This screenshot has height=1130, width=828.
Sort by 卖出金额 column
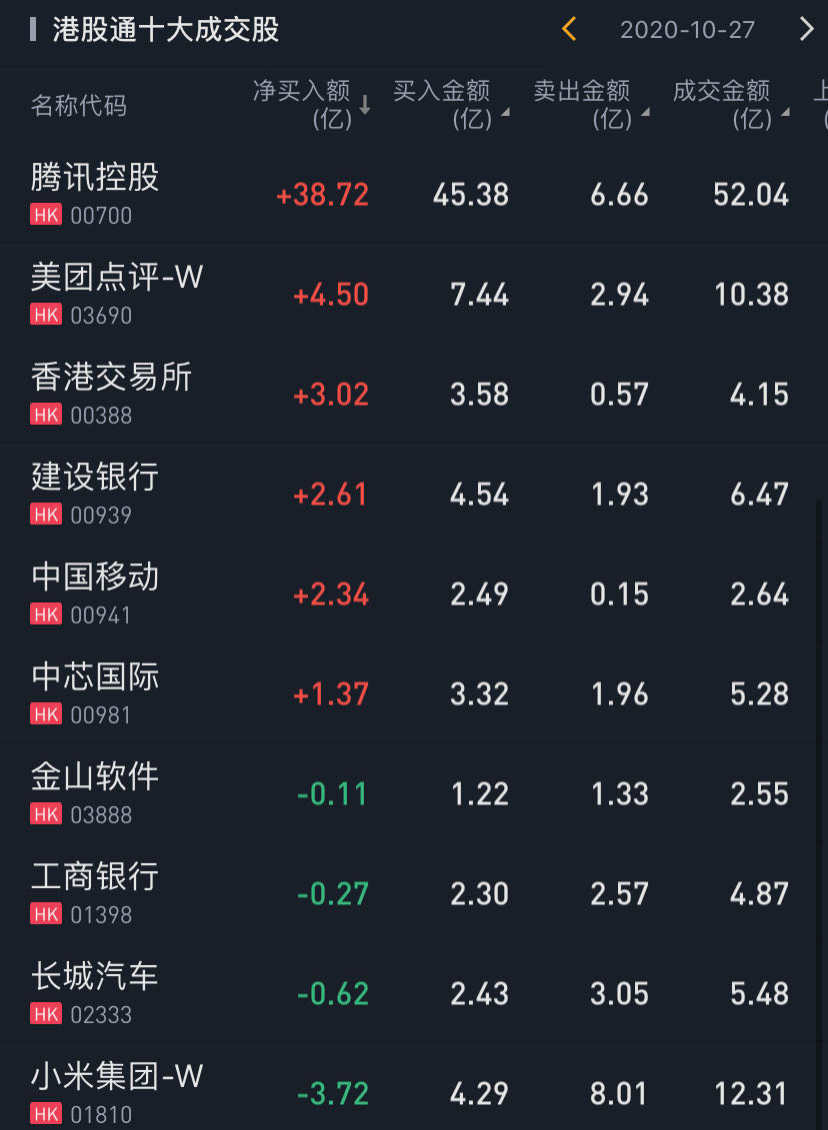[x=590, y=105]
